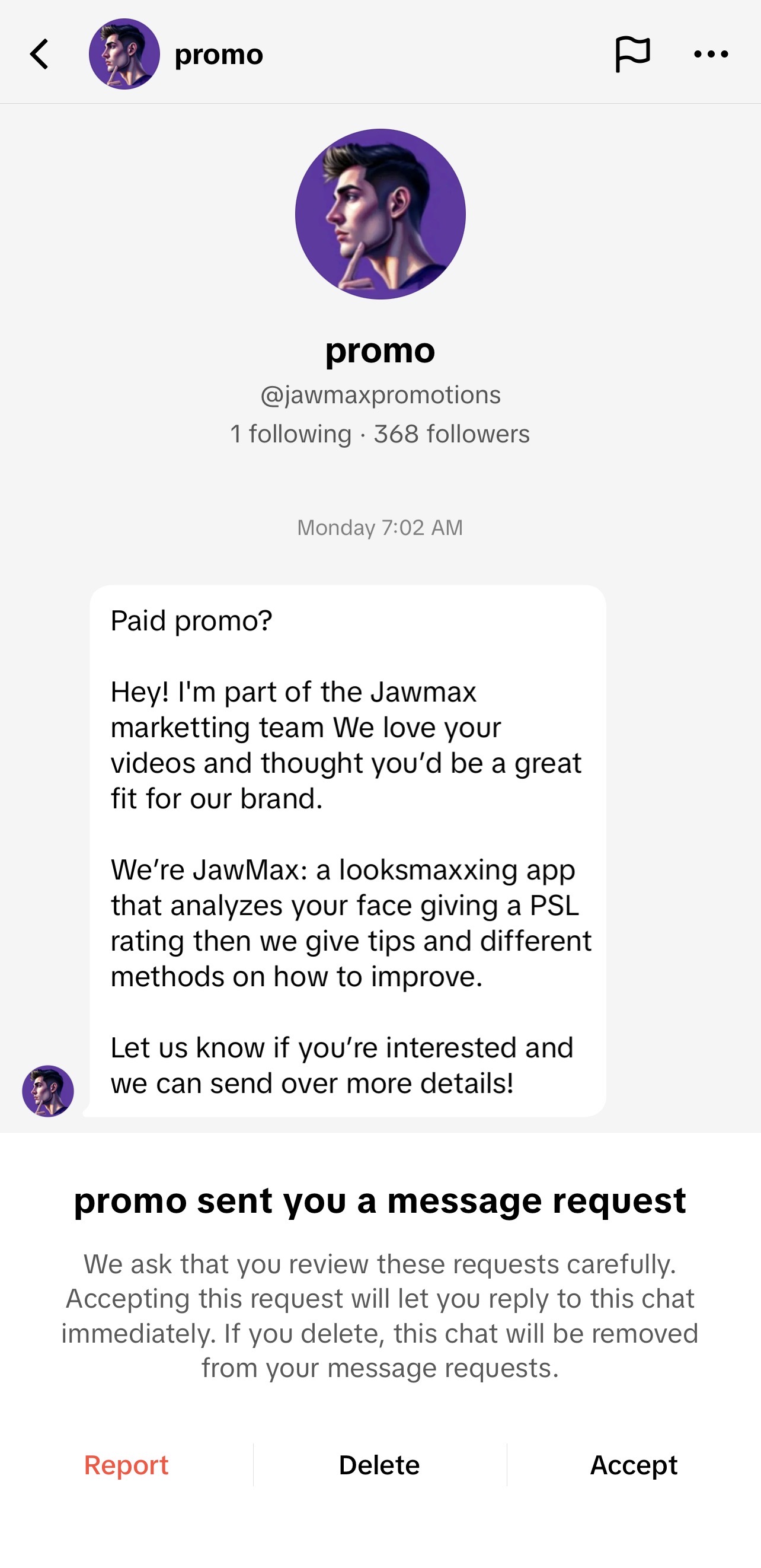Open the three-dot overflow menu
Screen dimensions: 761x1568
pyautogui.click(x=711, y=54)
